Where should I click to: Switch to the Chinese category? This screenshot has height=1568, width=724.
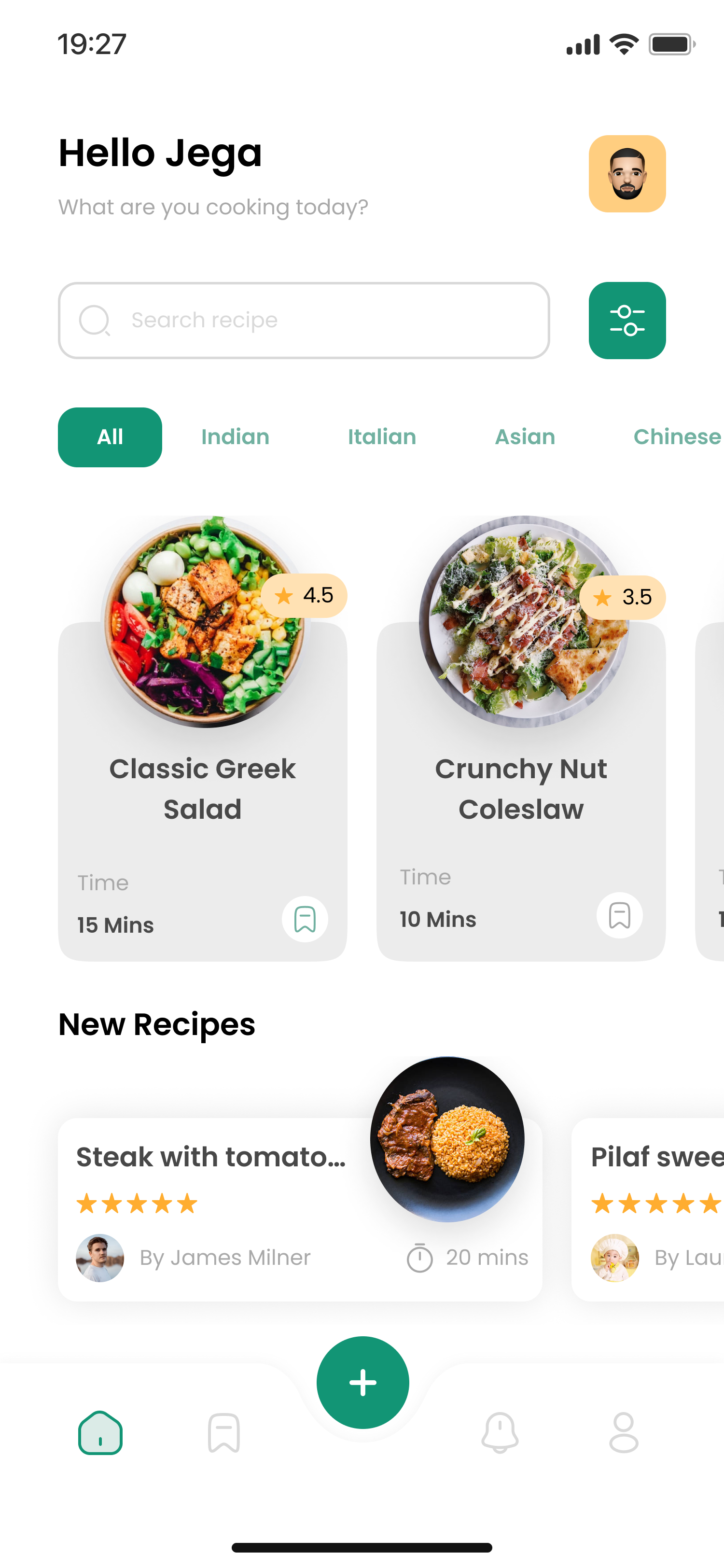[x=677, y=437]
